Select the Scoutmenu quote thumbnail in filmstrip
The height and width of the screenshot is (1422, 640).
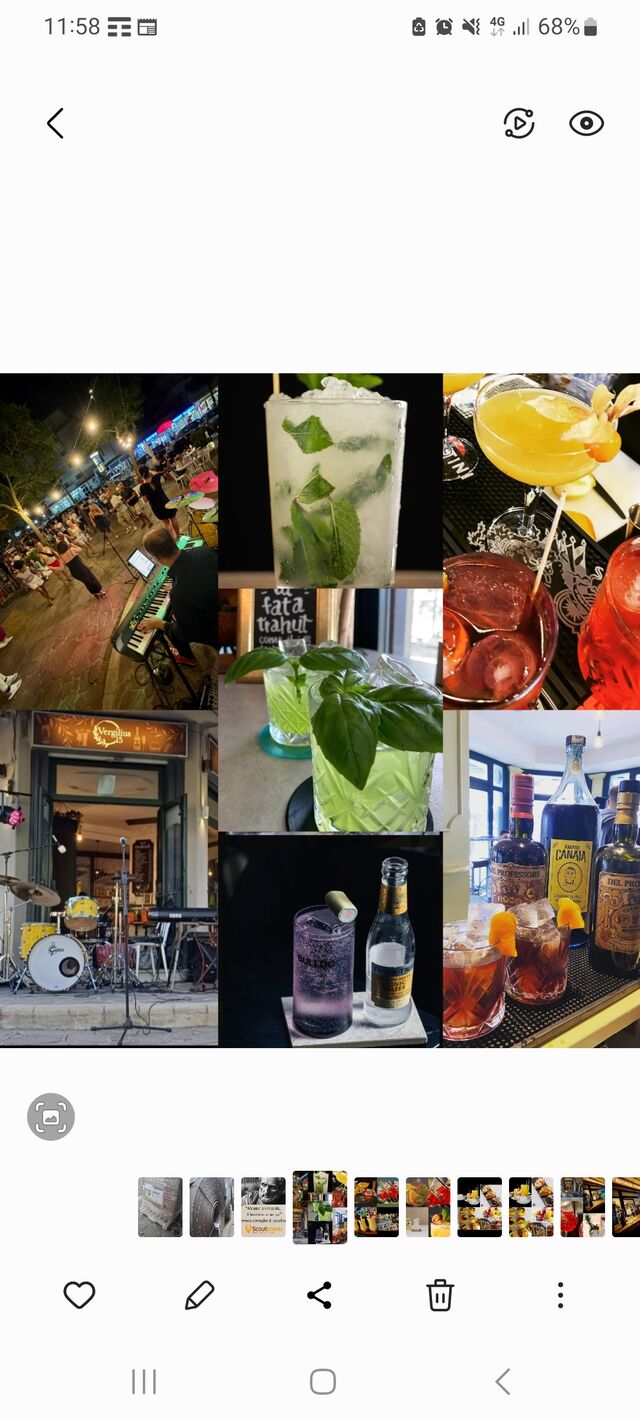click(263, 1207)
